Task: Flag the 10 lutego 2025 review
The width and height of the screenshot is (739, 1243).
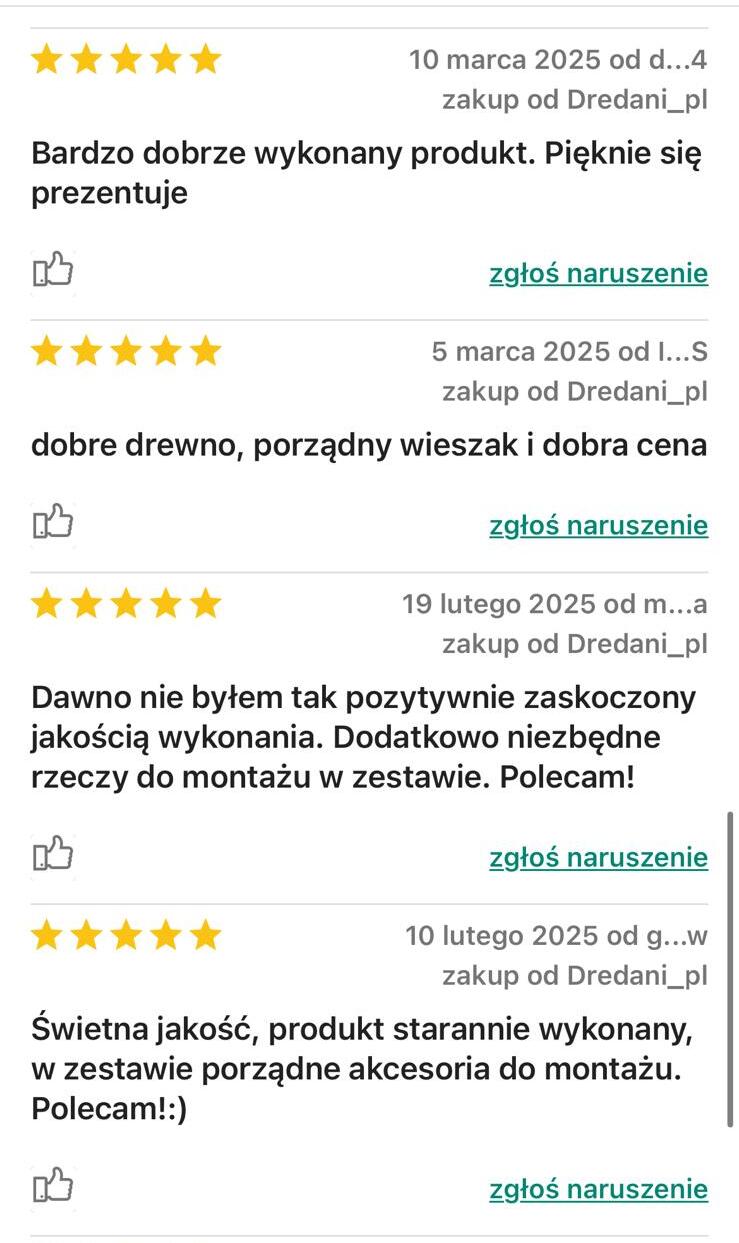Action: tap(598, 1190)
